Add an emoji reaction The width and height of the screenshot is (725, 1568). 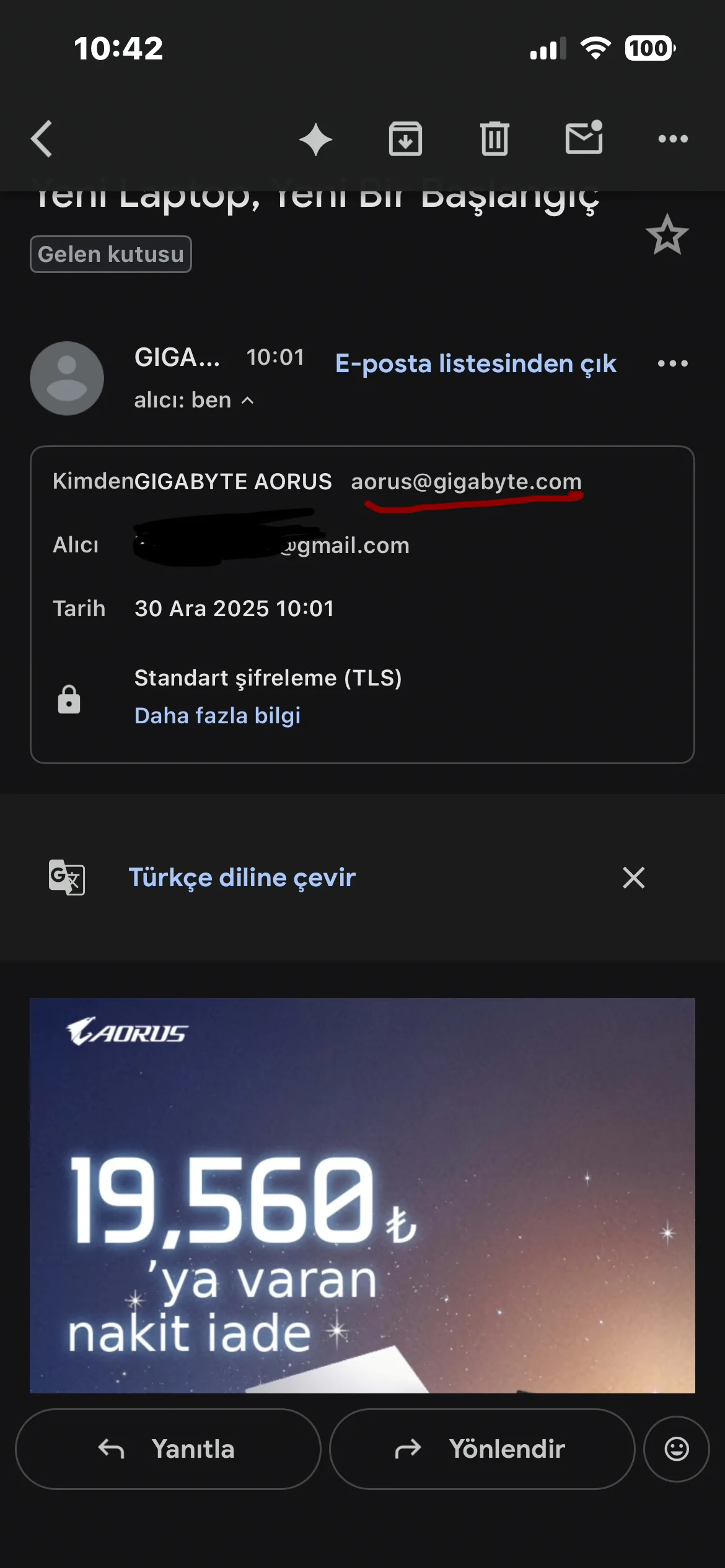(x=676, y=1449)
